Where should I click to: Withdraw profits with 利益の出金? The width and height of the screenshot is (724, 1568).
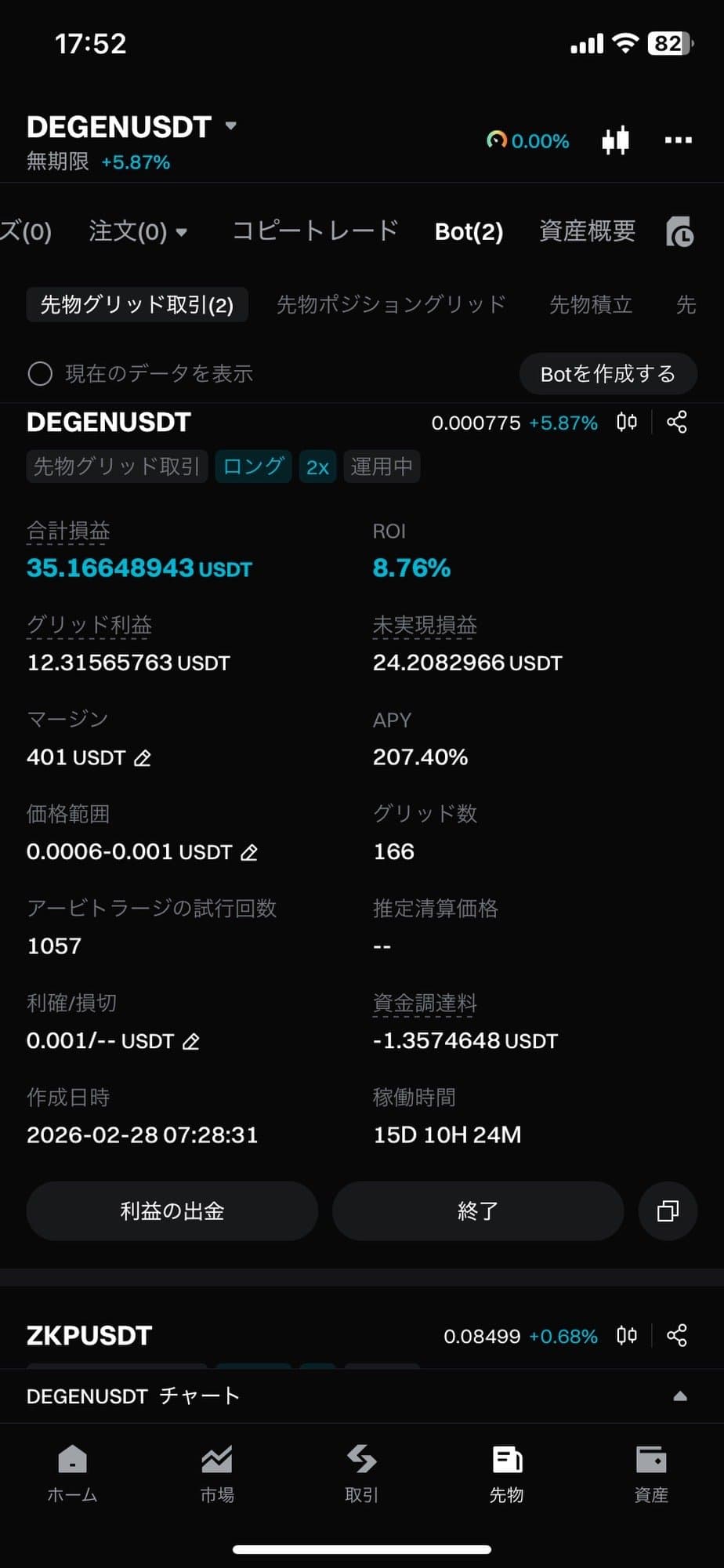pyautogui.click(x=172, y=1210)
